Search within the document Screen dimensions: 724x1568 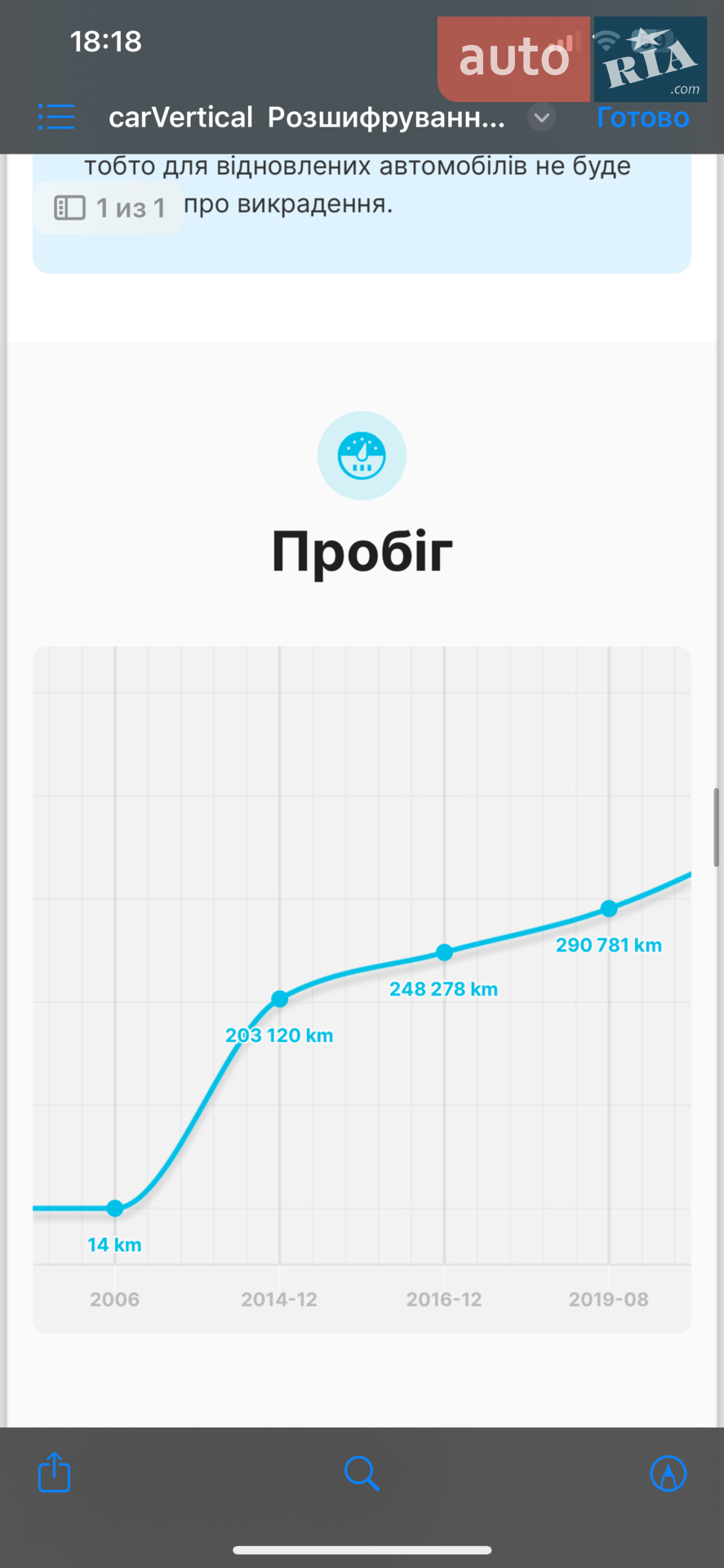[x=362, y=1473]
